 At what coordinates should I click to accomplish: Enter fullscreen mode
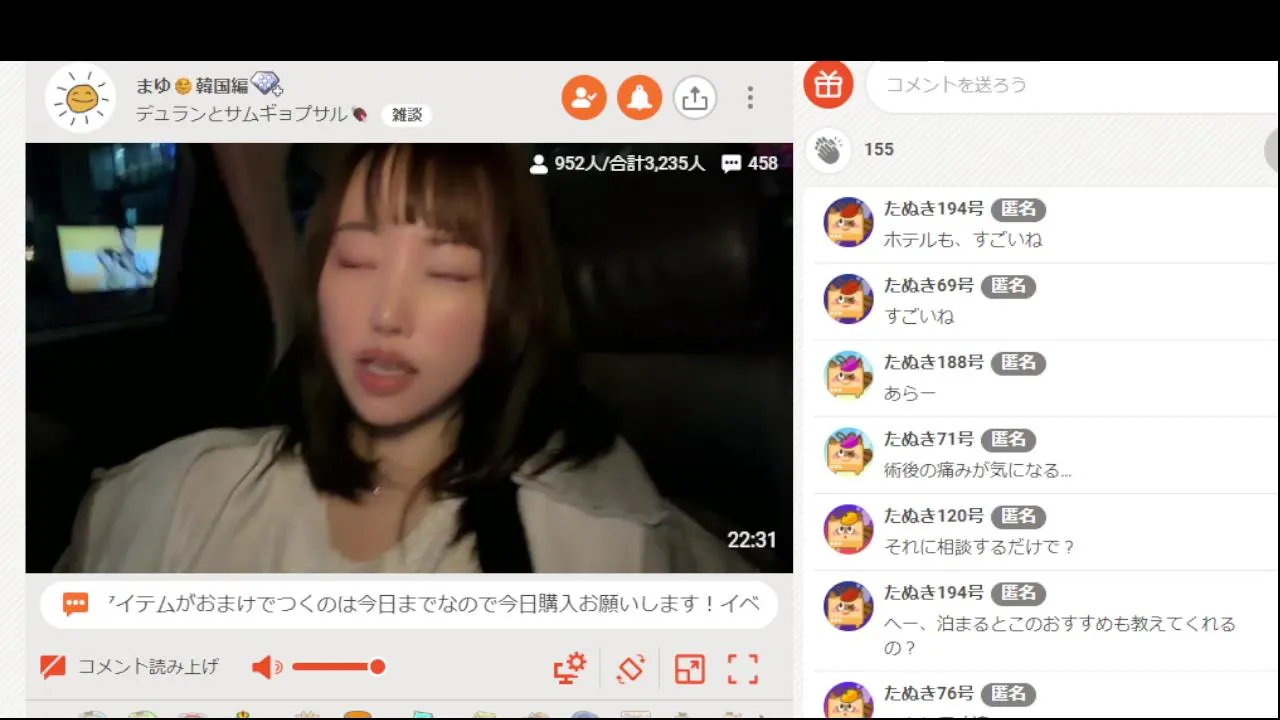click(x=743, y=668)
